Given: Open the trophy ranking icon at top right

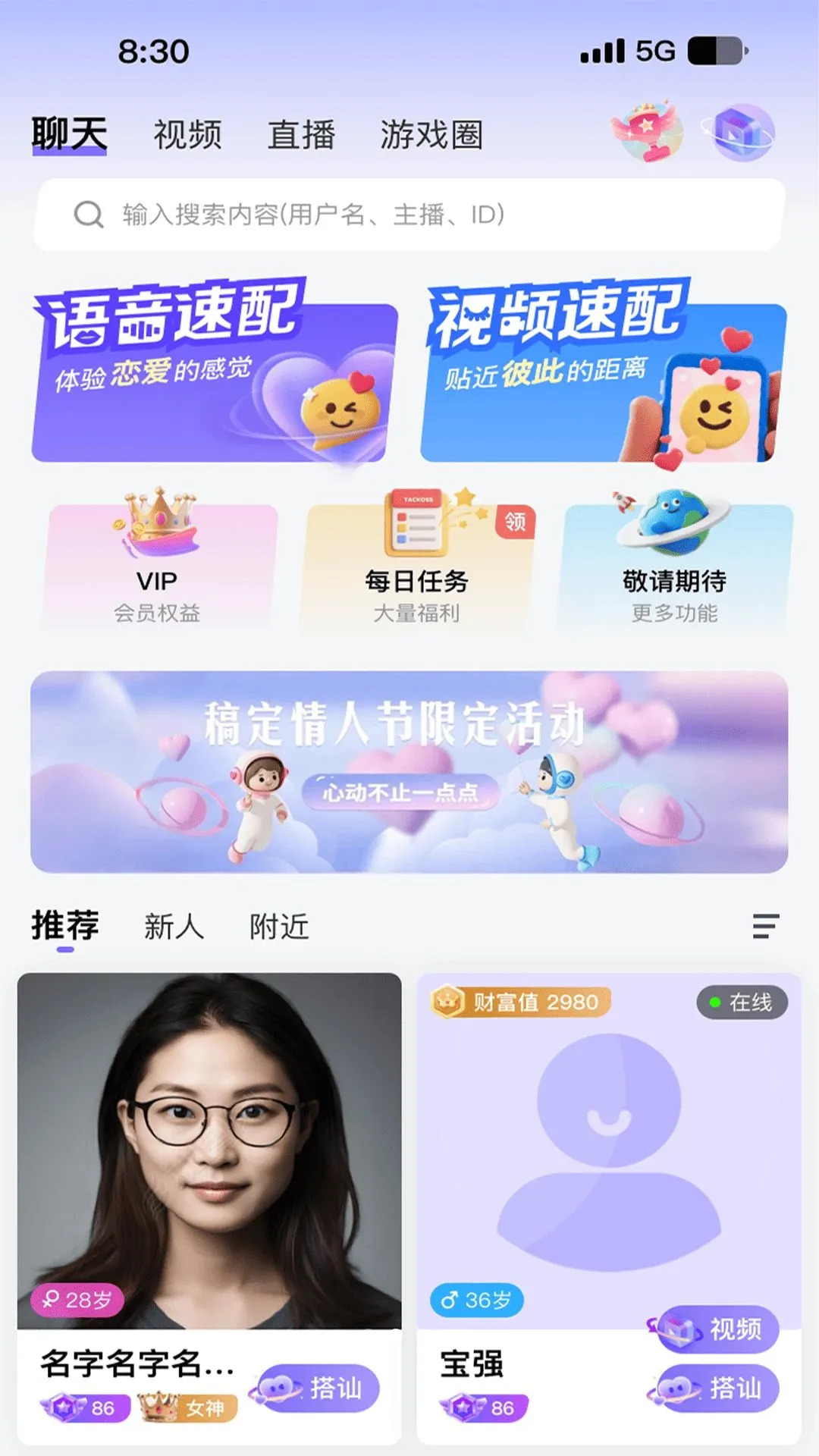Looking at the screenshot, I should point(648,133).
